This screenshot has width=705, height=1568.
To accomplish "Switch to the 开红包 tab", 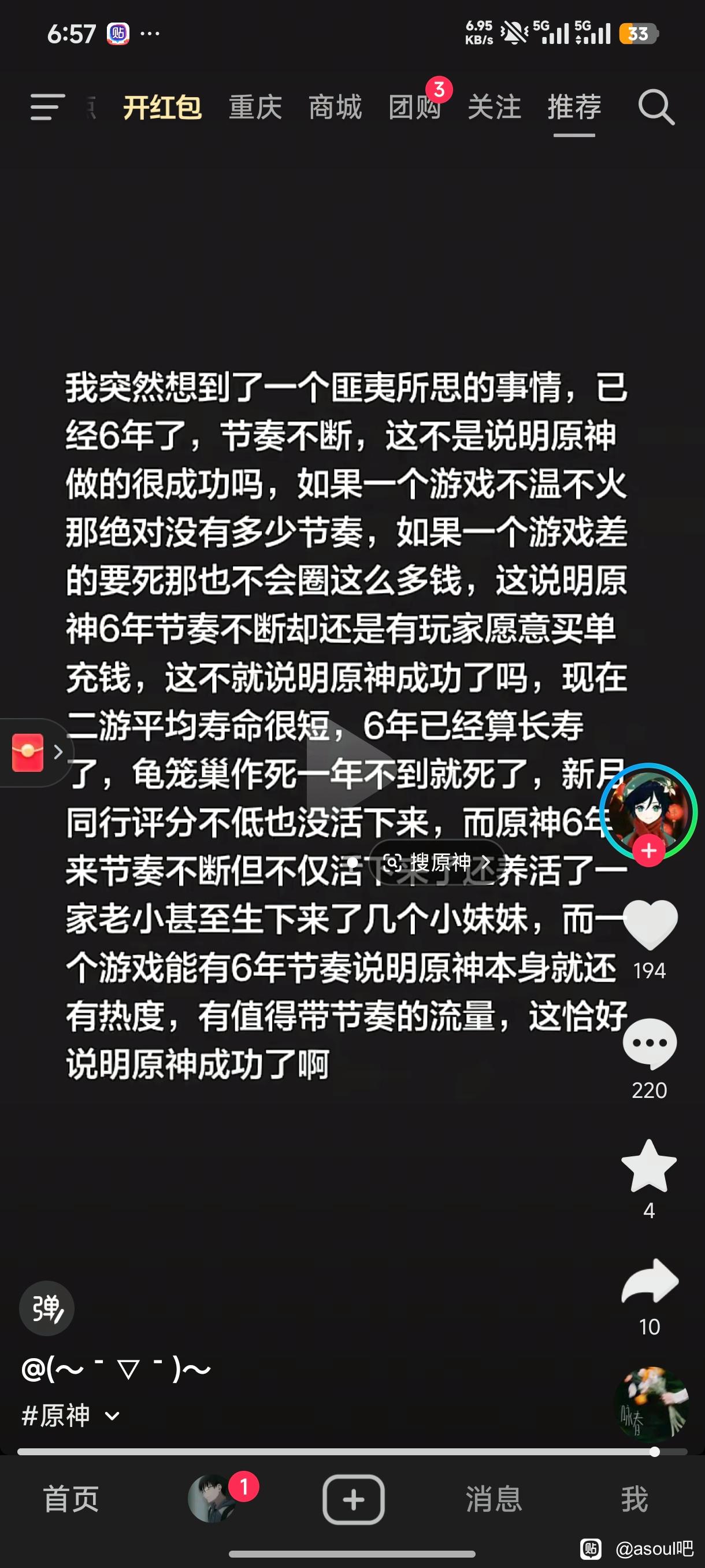I will [162, 108].
